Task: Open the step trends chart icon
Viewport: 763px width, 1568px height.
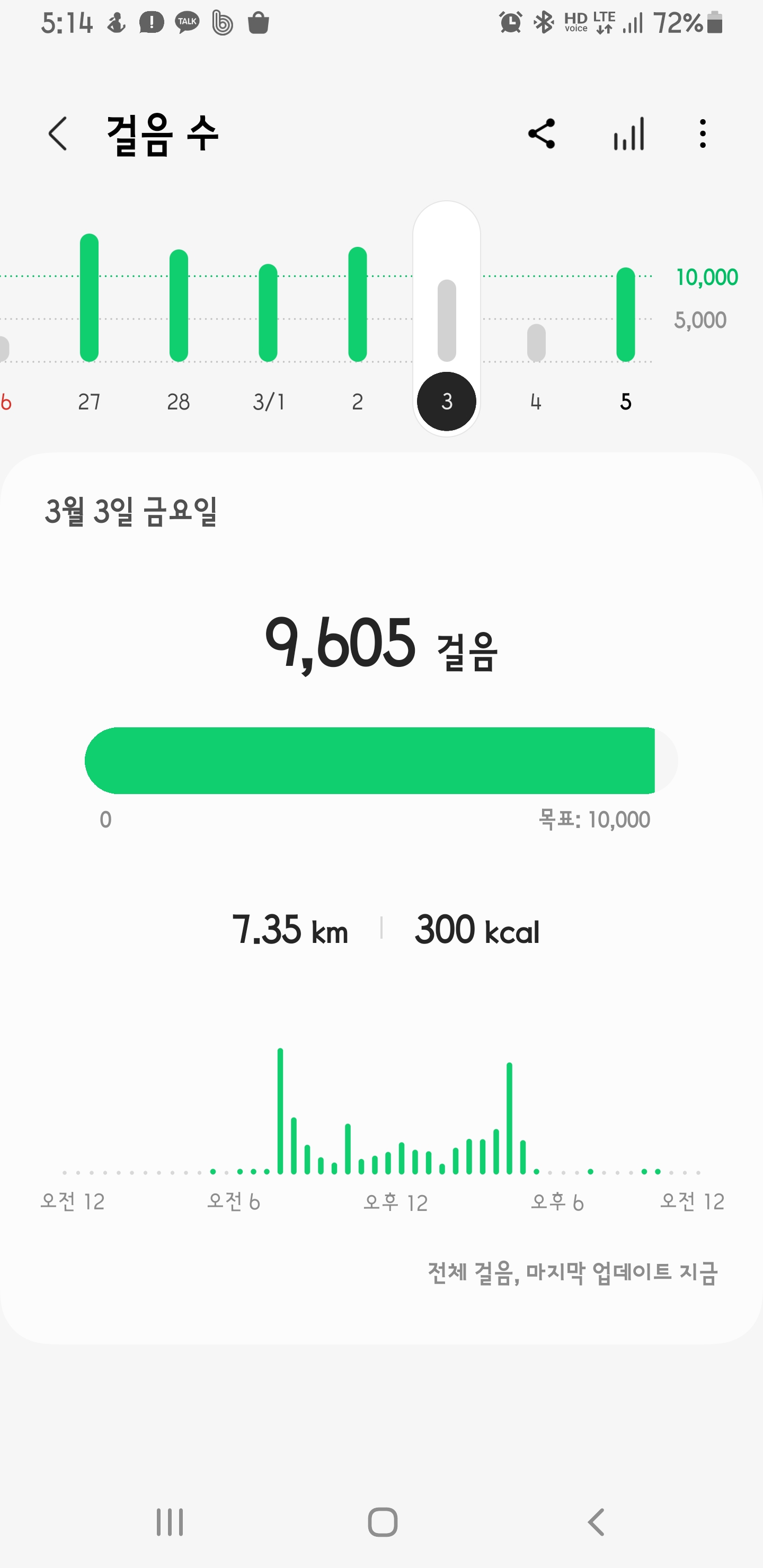Action: (x=628, y=134)
